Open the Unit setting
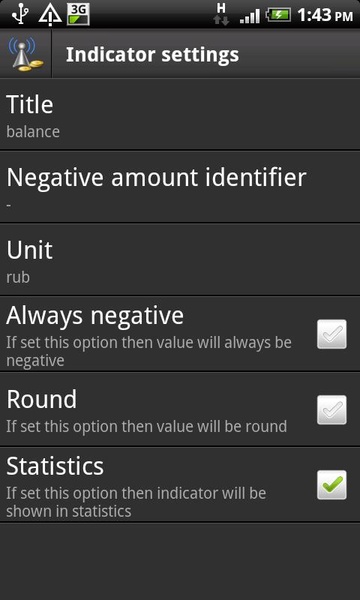 point(180,260)
